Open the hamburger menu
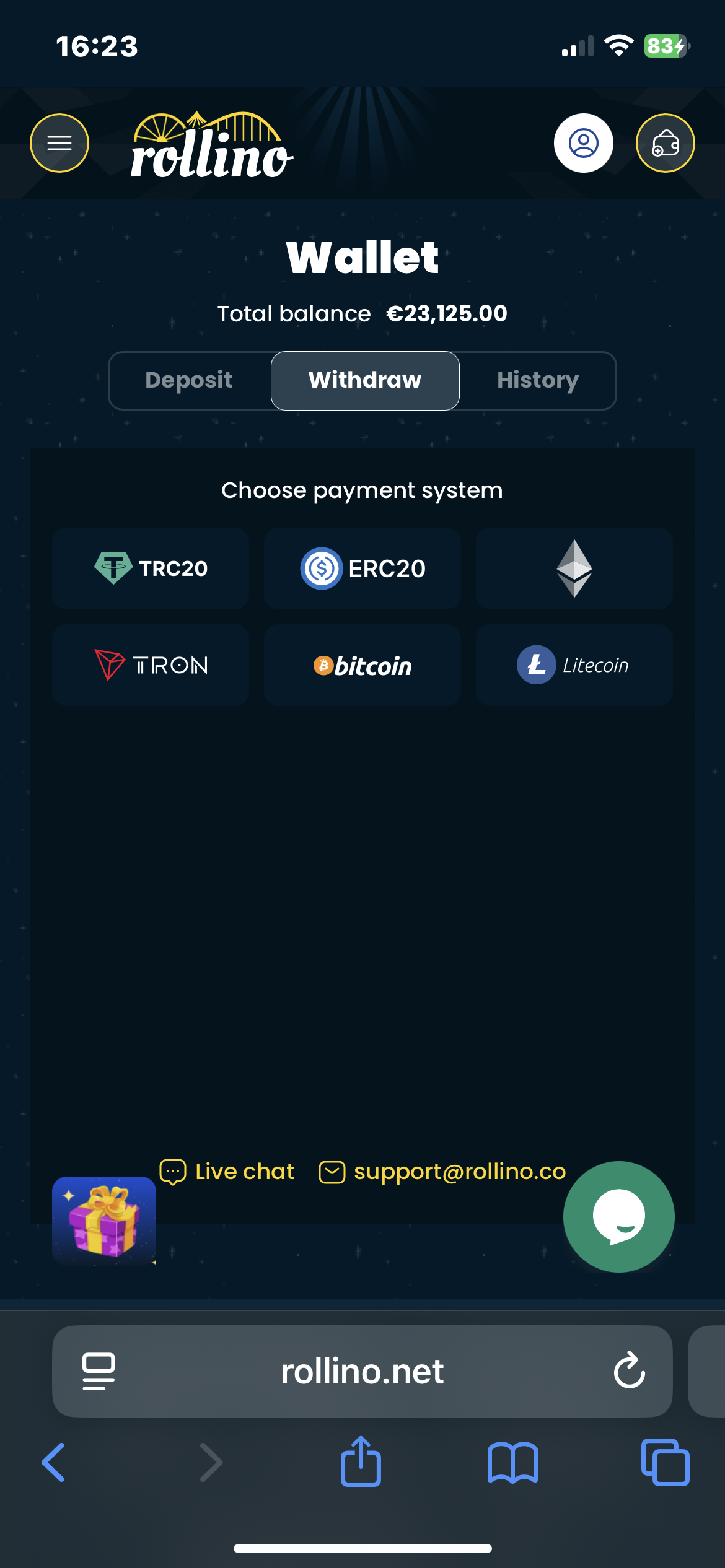Screen dimensions: 725x1568 [x=59, y=143]
